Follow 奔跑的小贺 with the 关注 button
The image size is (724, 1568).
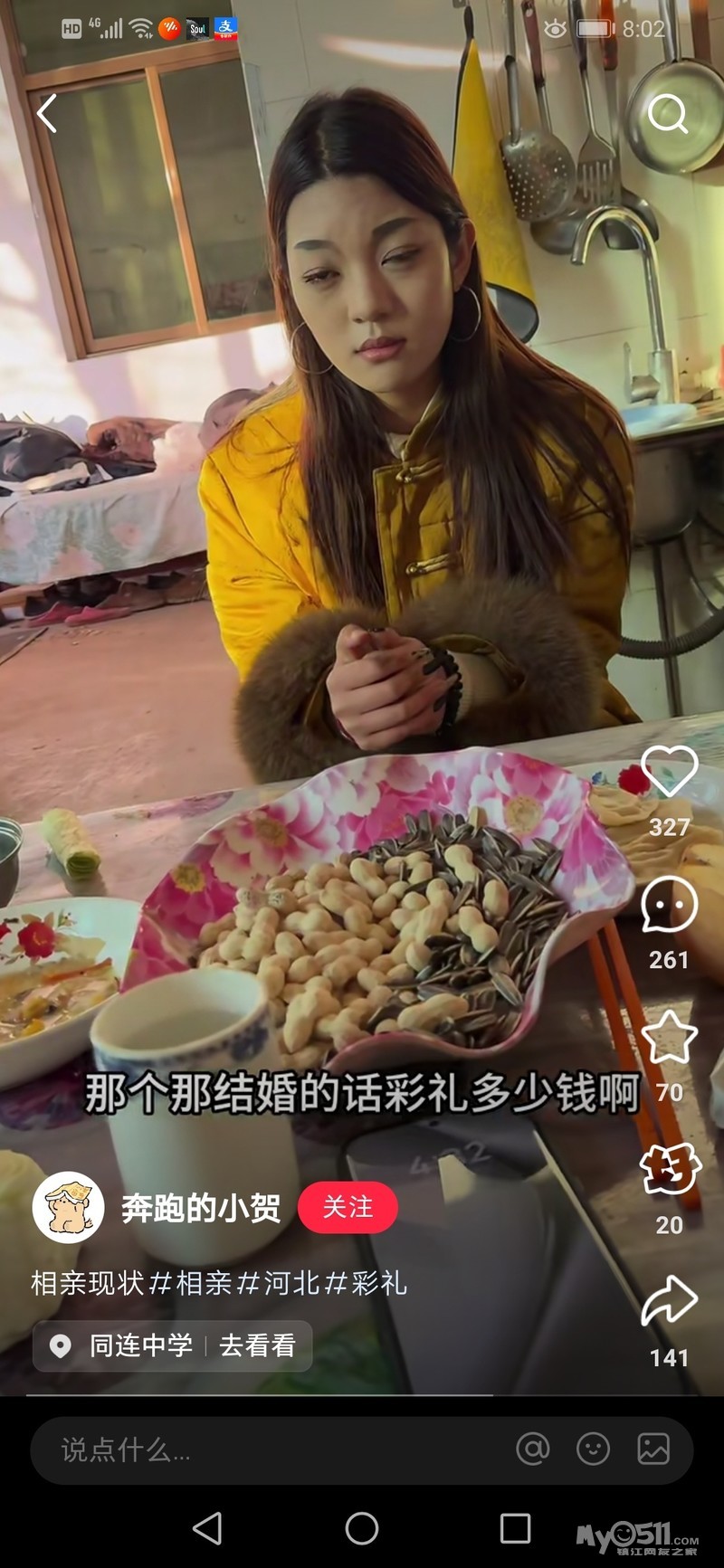(348, 1207)
